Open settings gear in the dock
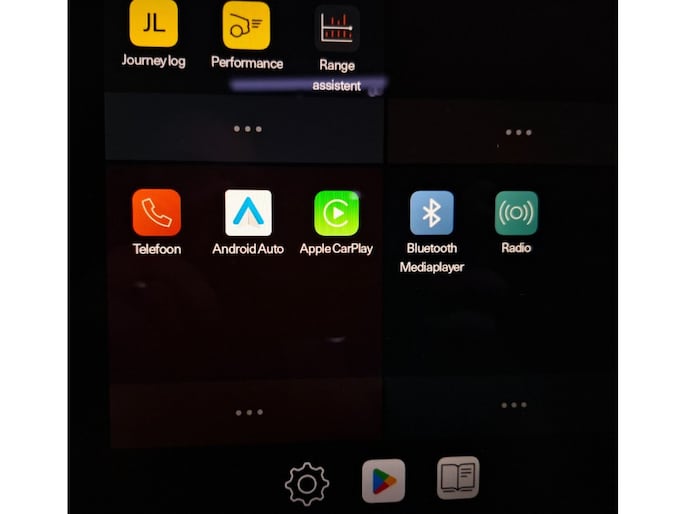685x514 pixels. (x=306, y=484)
